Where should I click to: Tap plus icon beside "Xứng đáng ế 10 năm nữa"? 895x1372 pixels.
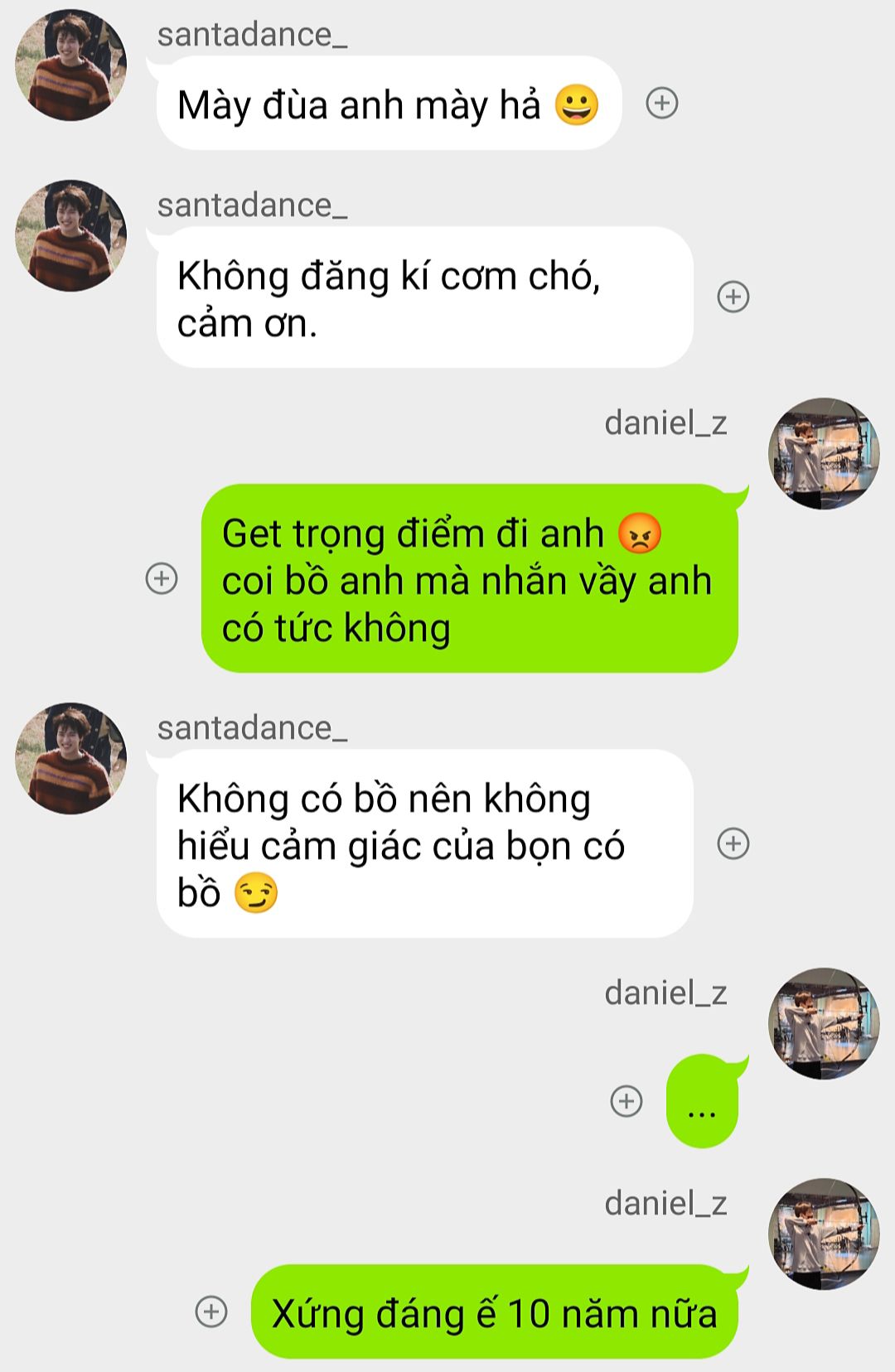tap(211, 1312)
